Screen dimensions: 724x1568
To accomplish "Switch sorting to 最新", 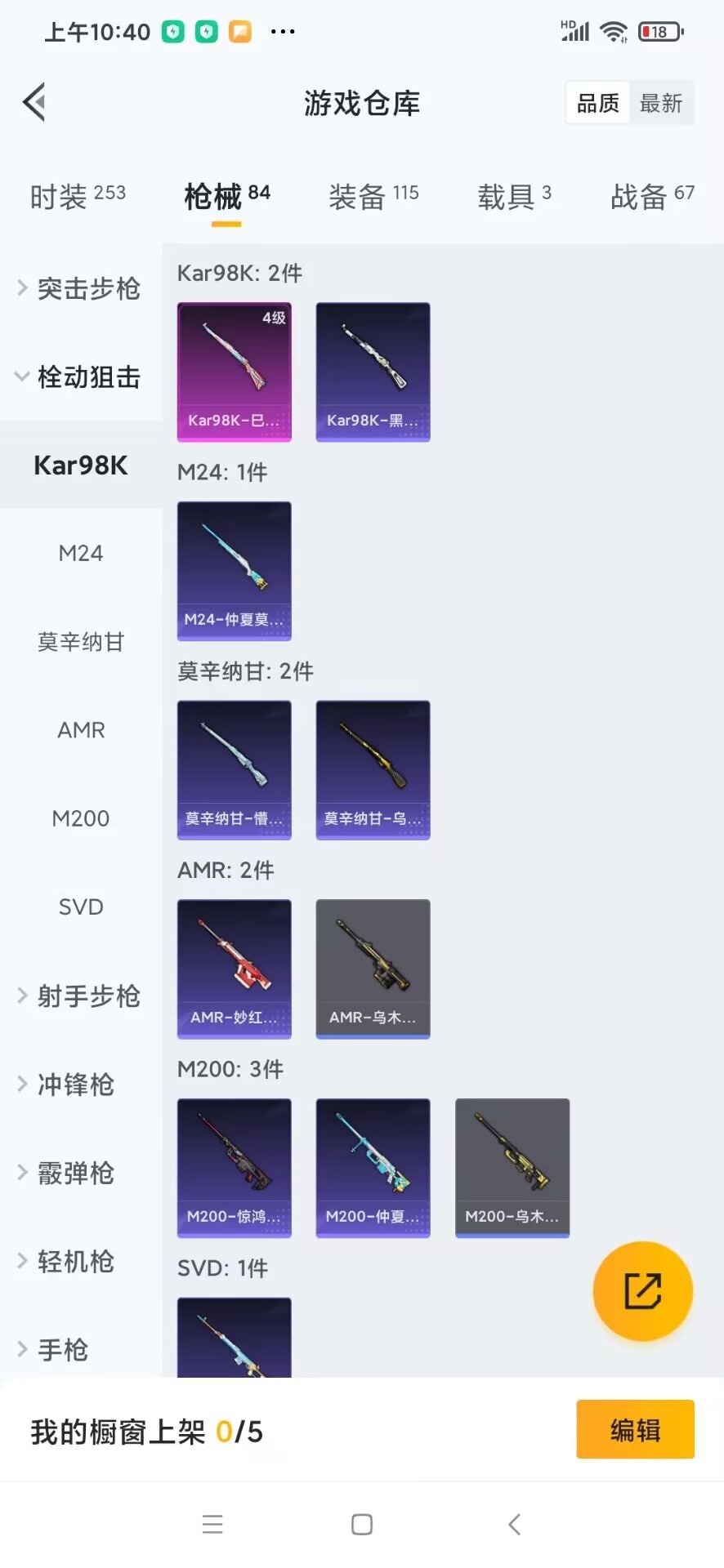I will (660, 102).
